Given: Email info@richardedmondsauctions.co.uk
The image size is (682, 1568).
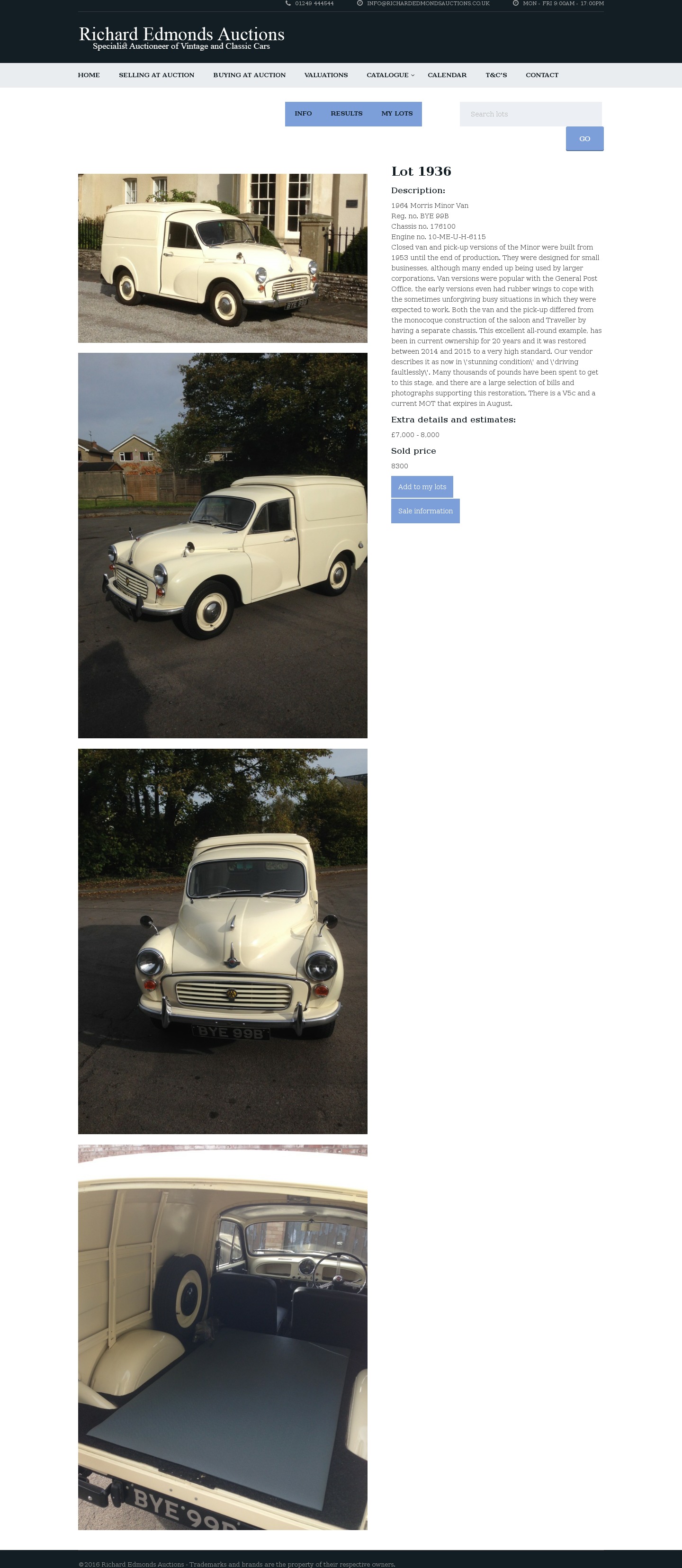Looking at the screenshot, I should (428, 4).
